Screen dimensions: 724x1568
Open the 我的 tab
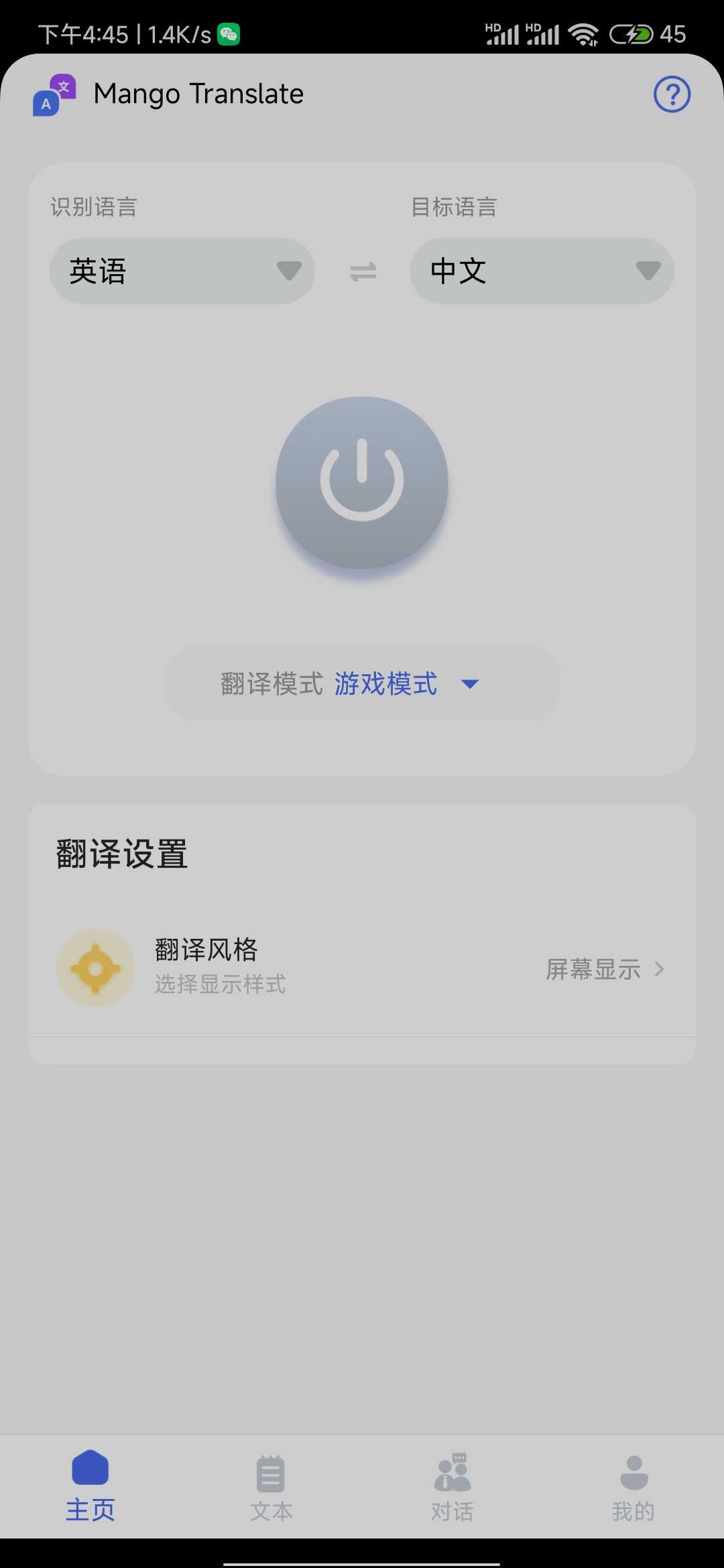pyautogui.click(x=633, y=1484)
